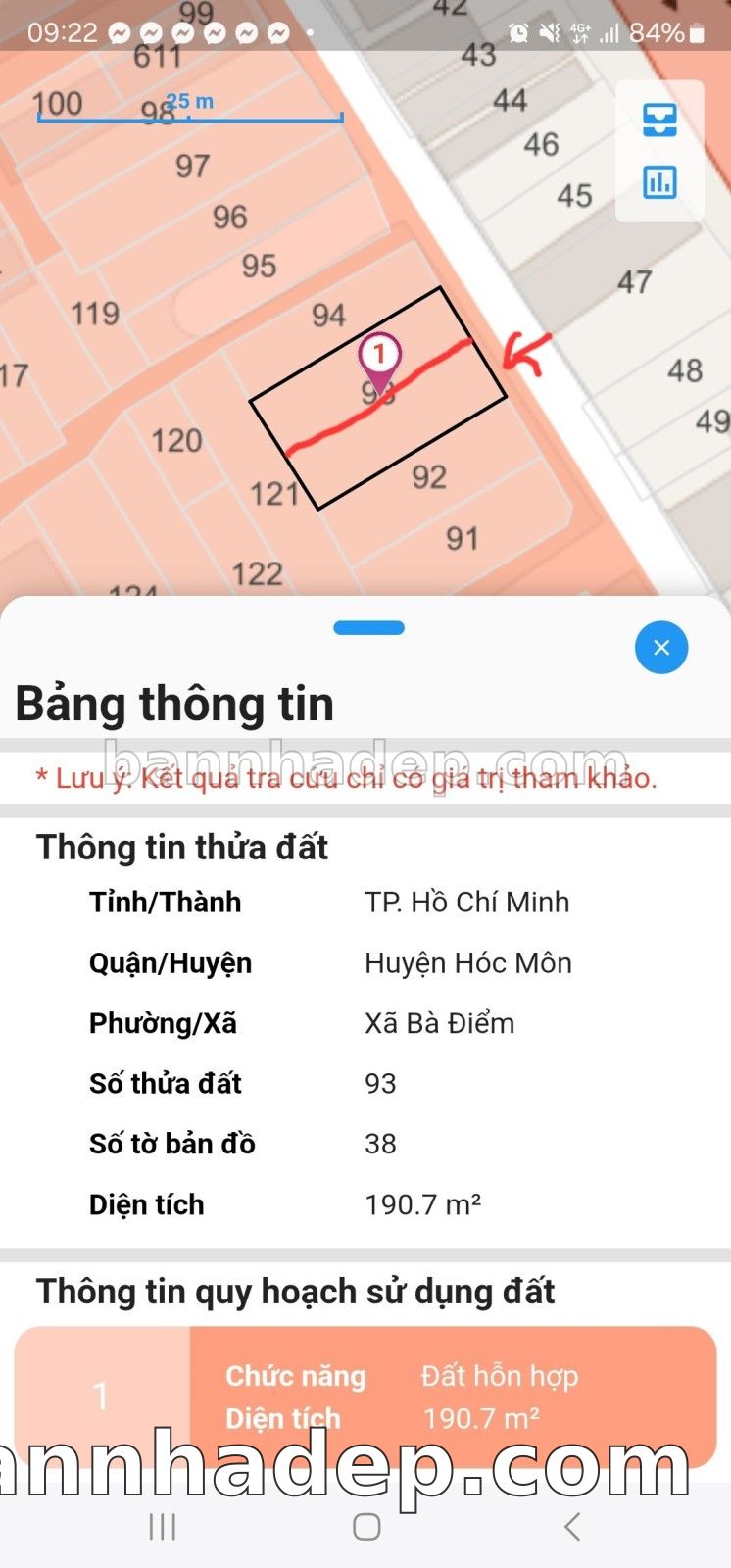The width and height of the screenshot is (731, 1568).
Task: Go back using the system back button
Action: coord(572,1526)
